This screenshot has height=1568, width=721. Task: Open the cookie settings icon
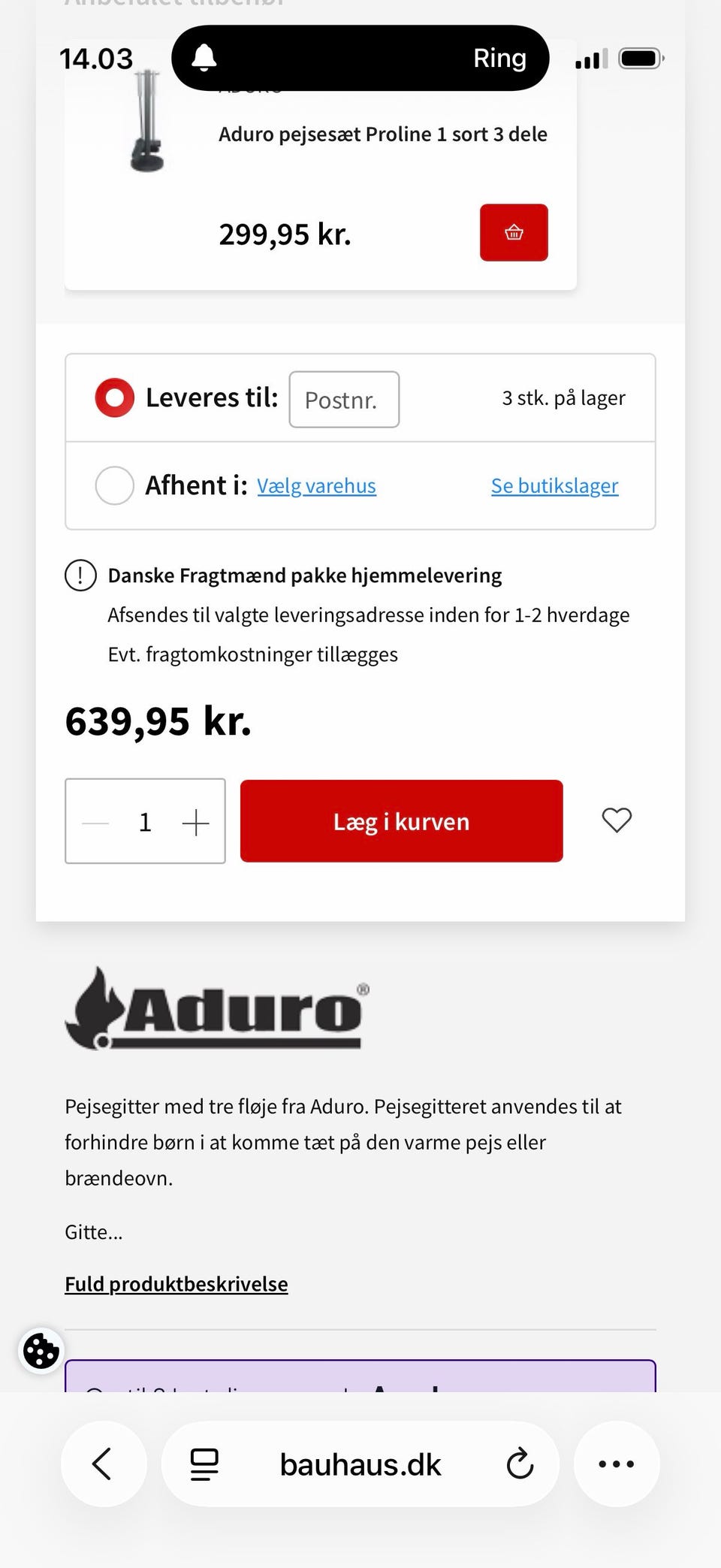[x=41, y=1352]
